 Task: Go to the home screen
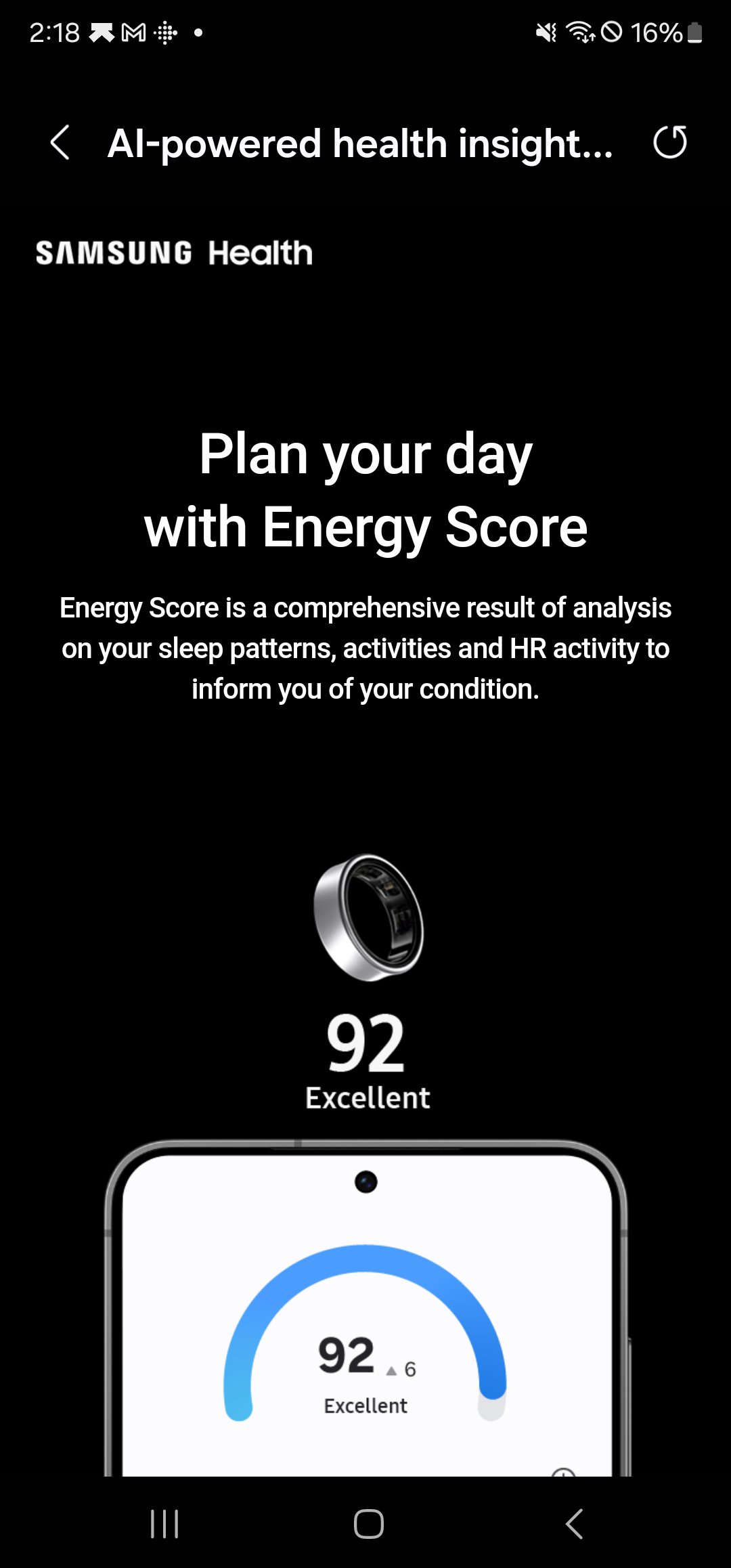click(368, 1524)
